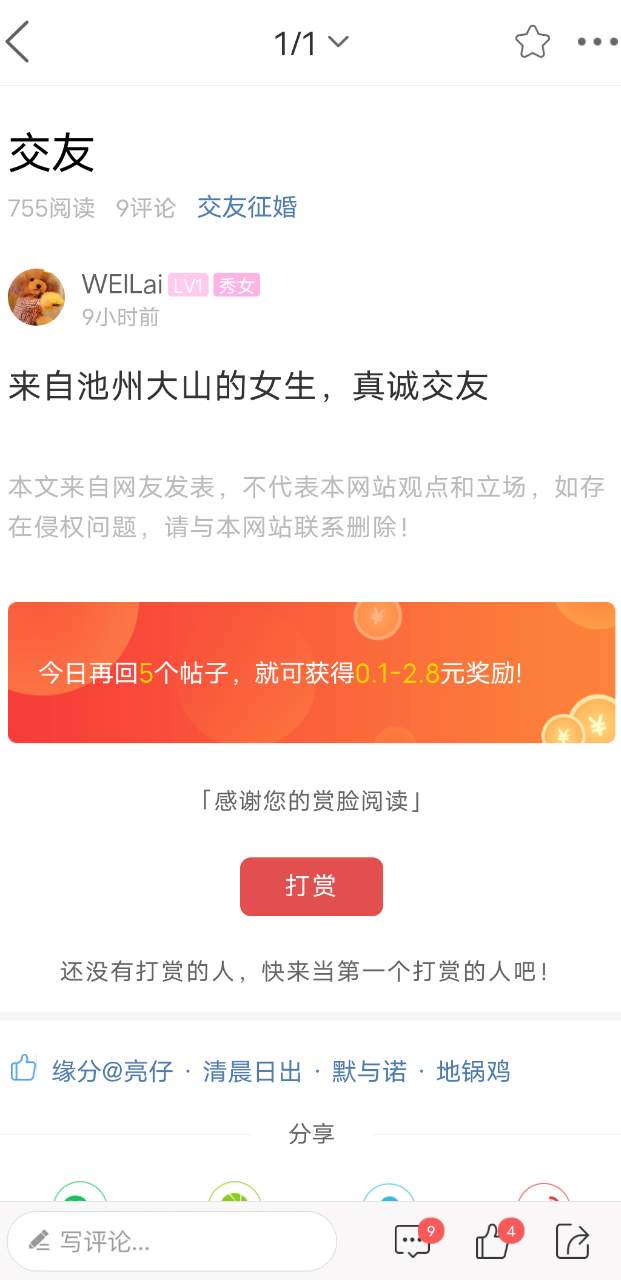
Task: Tap the 写评论 comment field
Action: click(x=172, y=1241)
